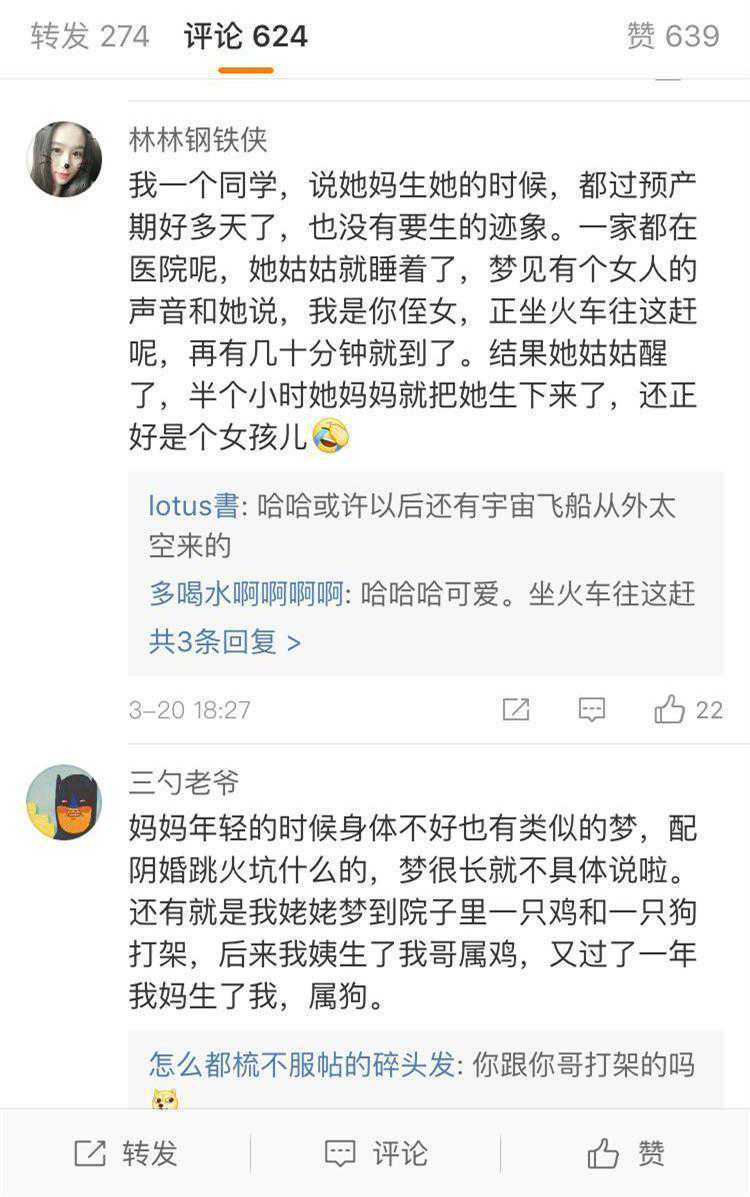
Task: Repost 林林钢铁侠's comment
Action: [x=515, y=710]
